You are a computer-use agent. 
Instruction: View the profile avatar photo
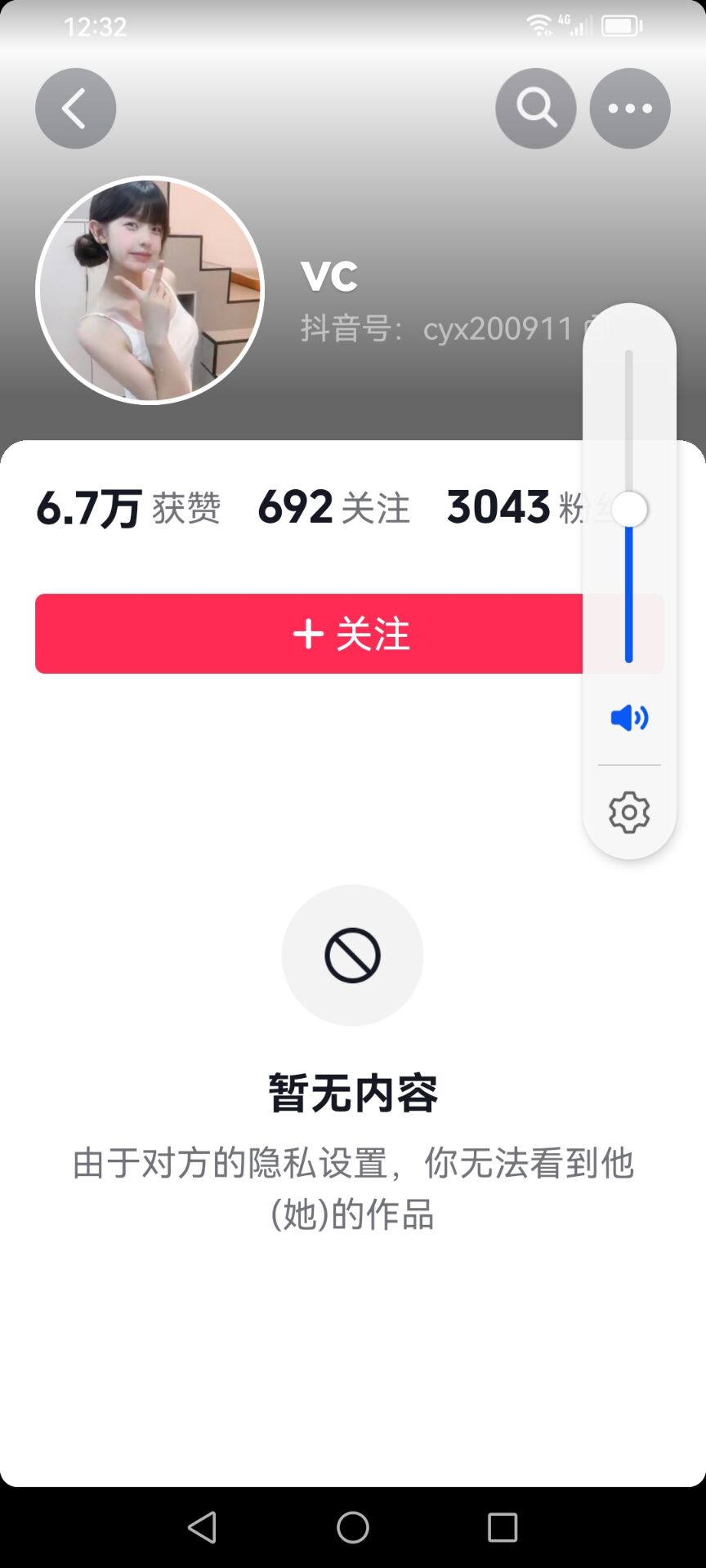(x=150, y=290)
